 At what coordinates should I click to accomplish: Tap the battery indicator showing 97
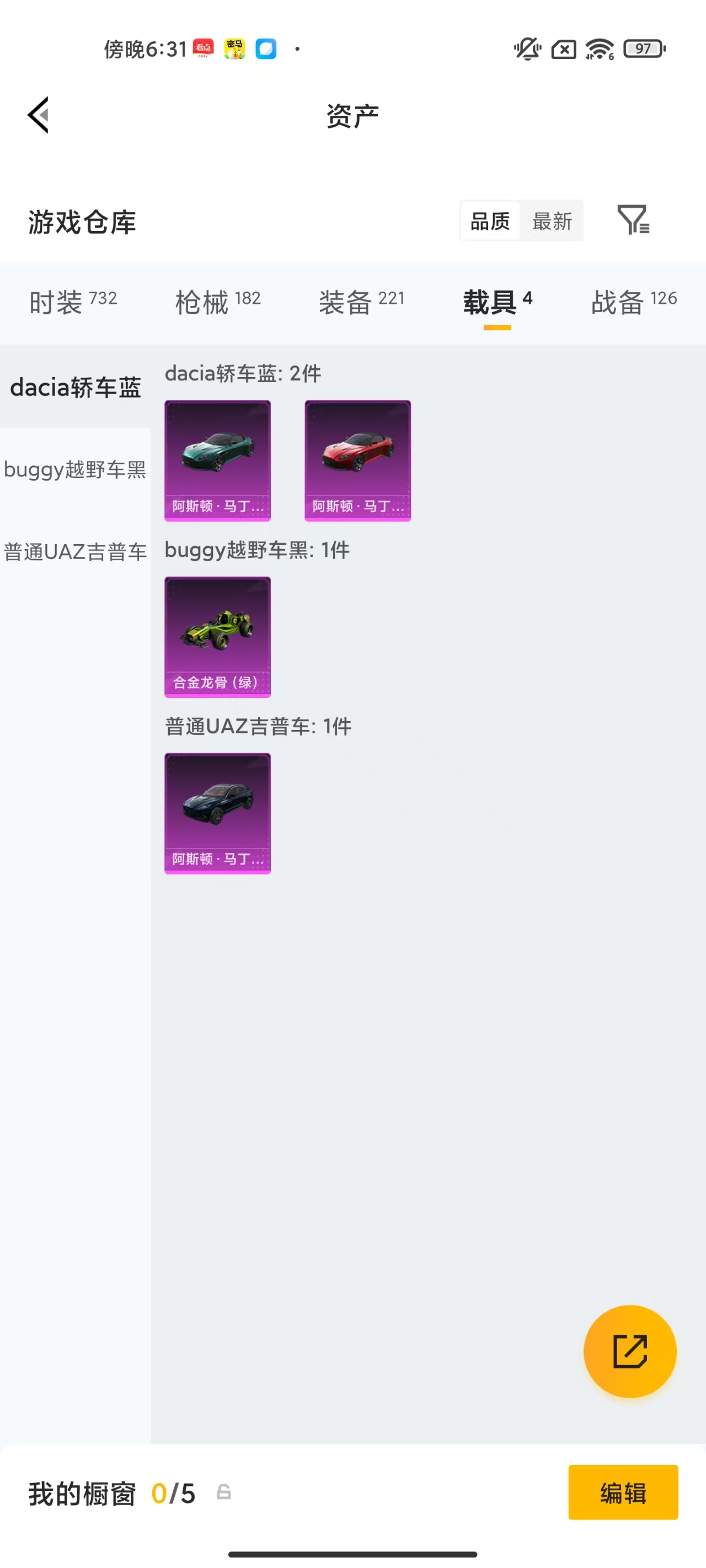point(644,49)
